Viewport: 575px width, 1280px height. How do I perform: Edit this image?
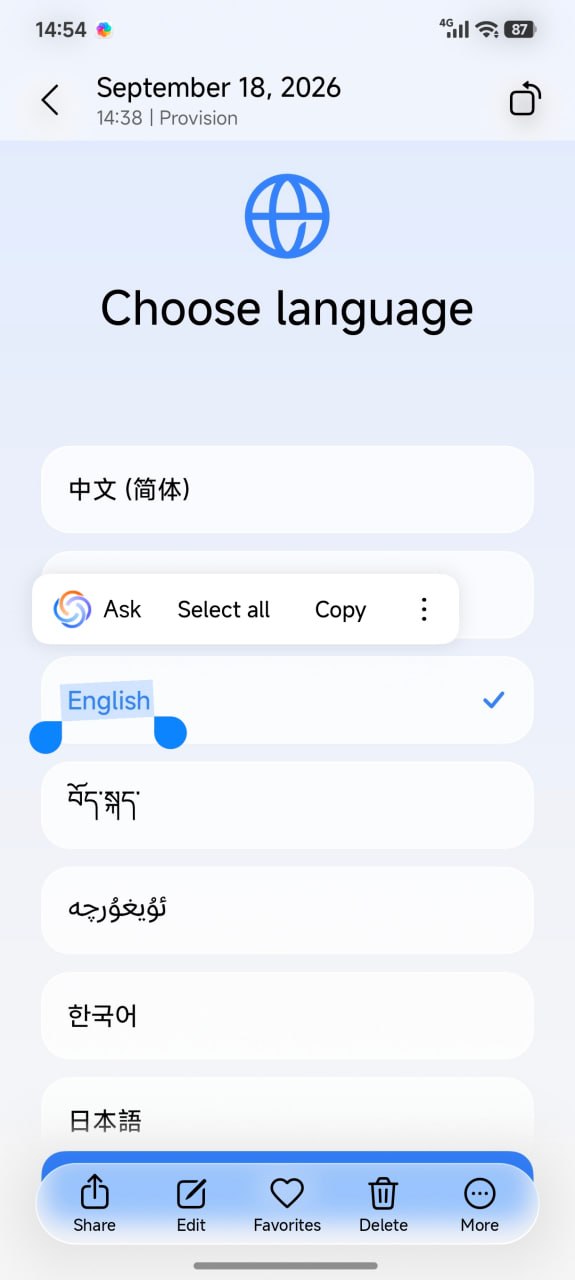click(191, 1204)
